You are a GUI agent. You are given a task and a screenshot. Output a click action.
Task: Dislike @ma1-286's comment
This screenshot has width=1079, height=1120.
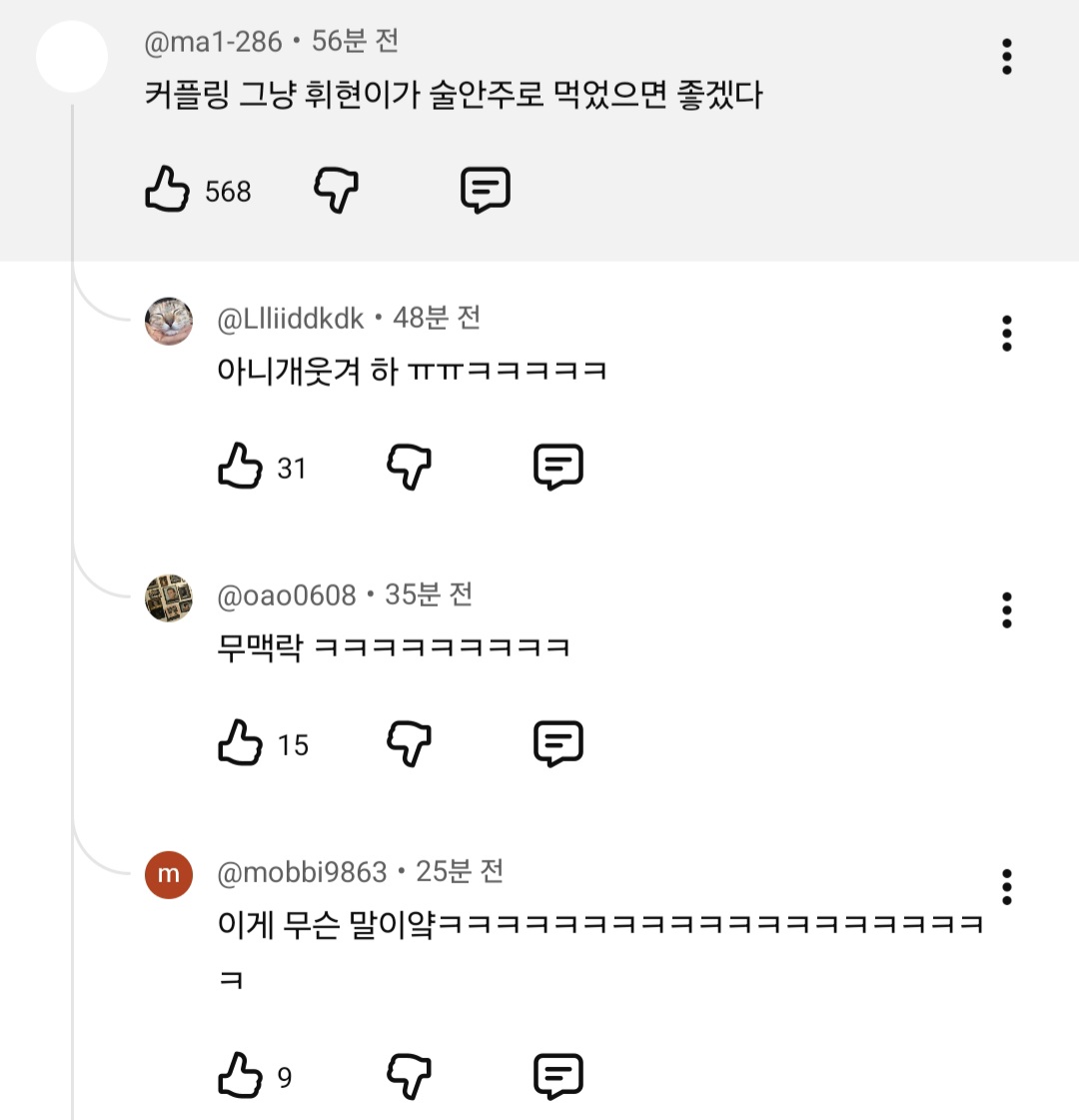click(x=336, y=190)
